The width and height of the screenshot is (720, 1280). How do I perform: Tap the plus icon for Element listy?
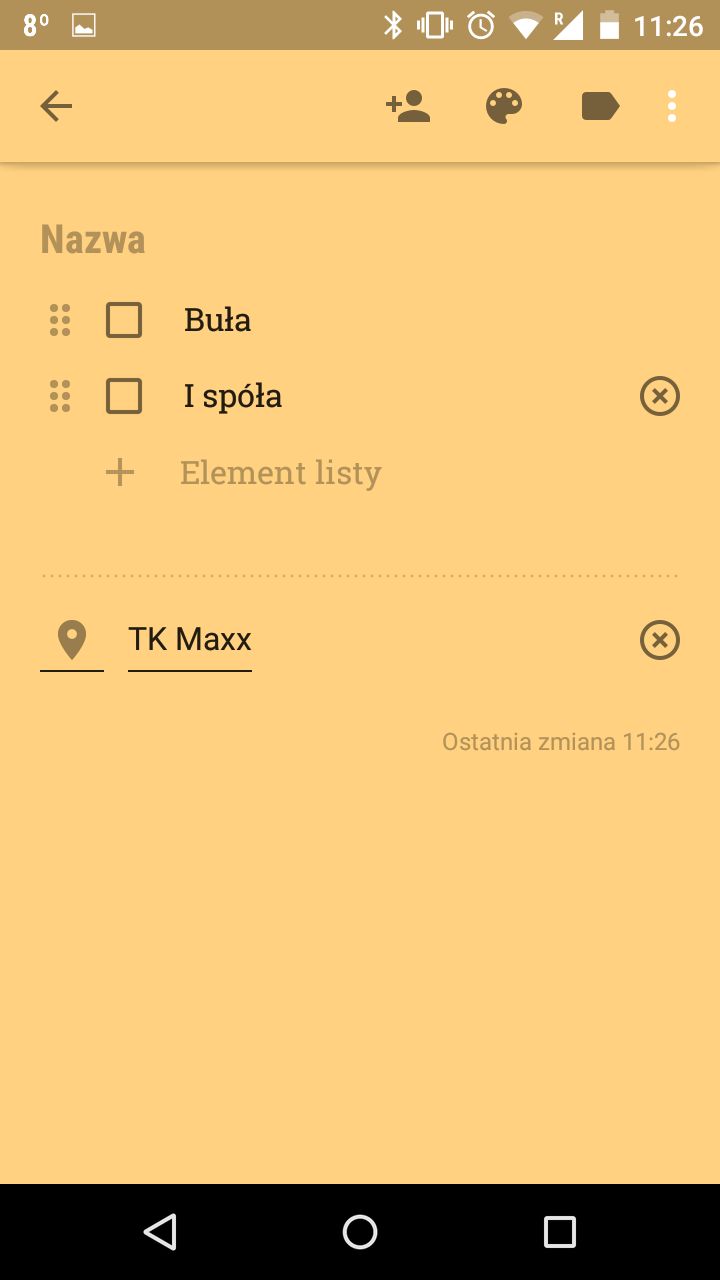[119, 471]
